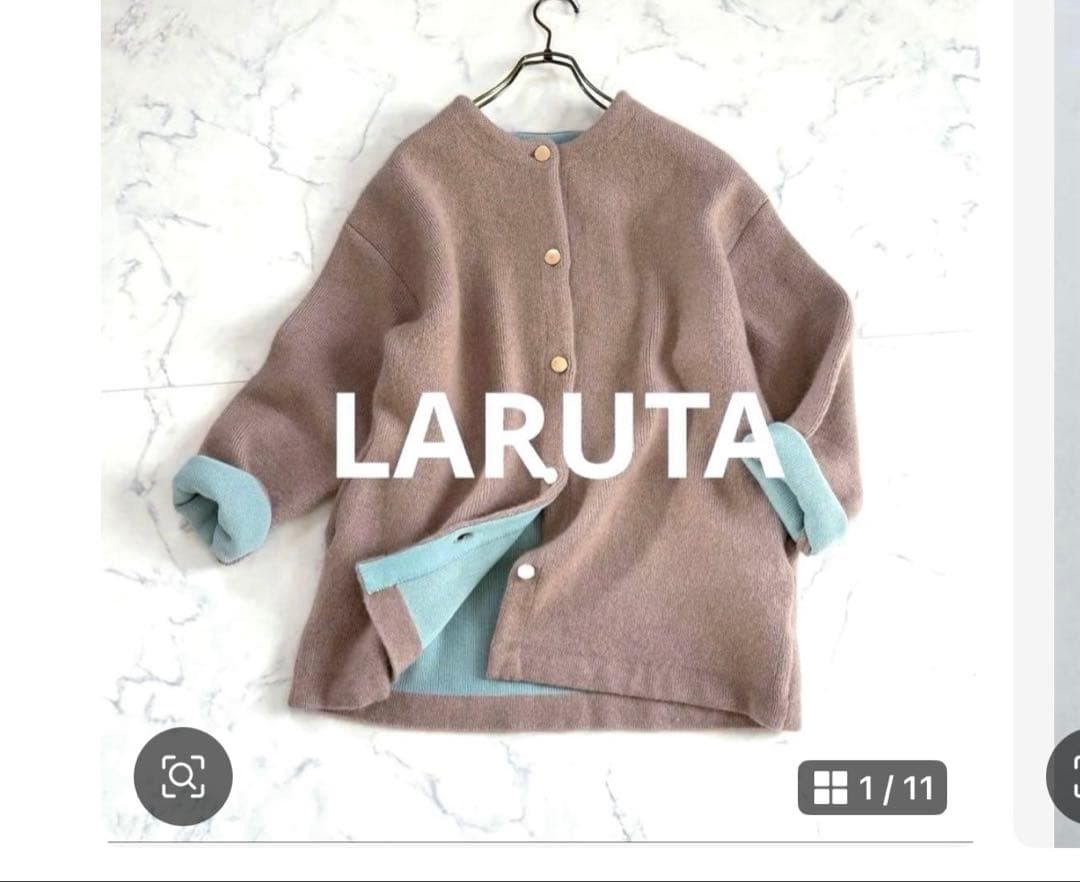Open the photo grid via 1/11 counter
The height and width of the screenshot is (882, 1080).
[x=872, y=788]
